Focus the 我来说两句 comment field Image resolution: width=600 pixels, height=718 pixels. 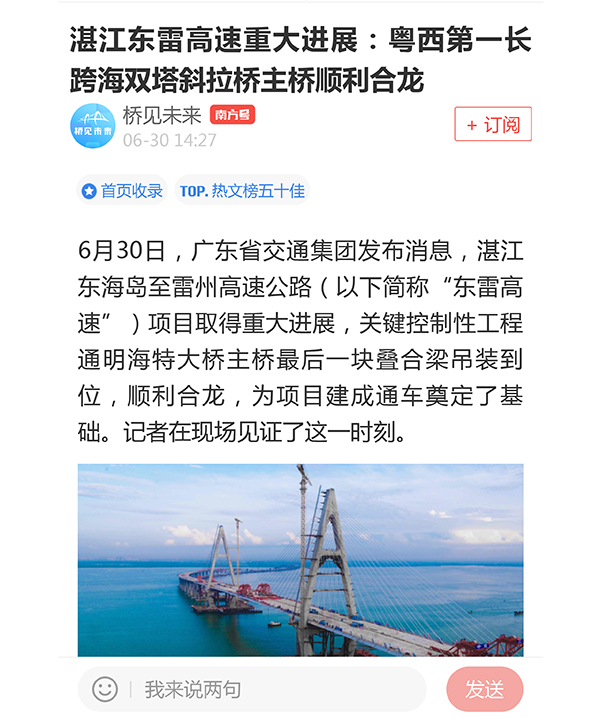[x=270, y=689]
